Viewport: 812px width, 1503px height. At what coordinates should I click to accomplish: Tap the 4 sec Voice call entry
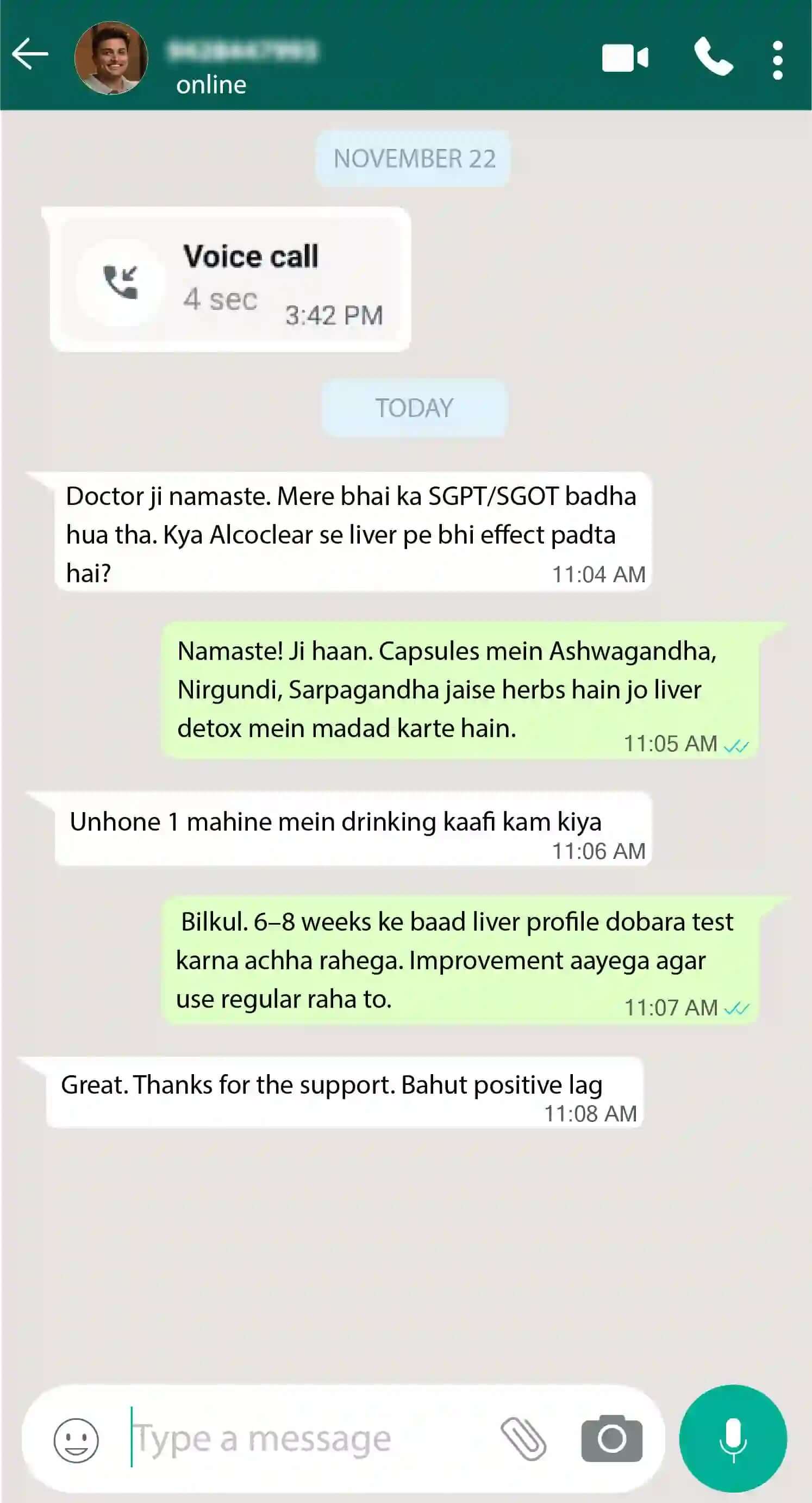(230, 280)
